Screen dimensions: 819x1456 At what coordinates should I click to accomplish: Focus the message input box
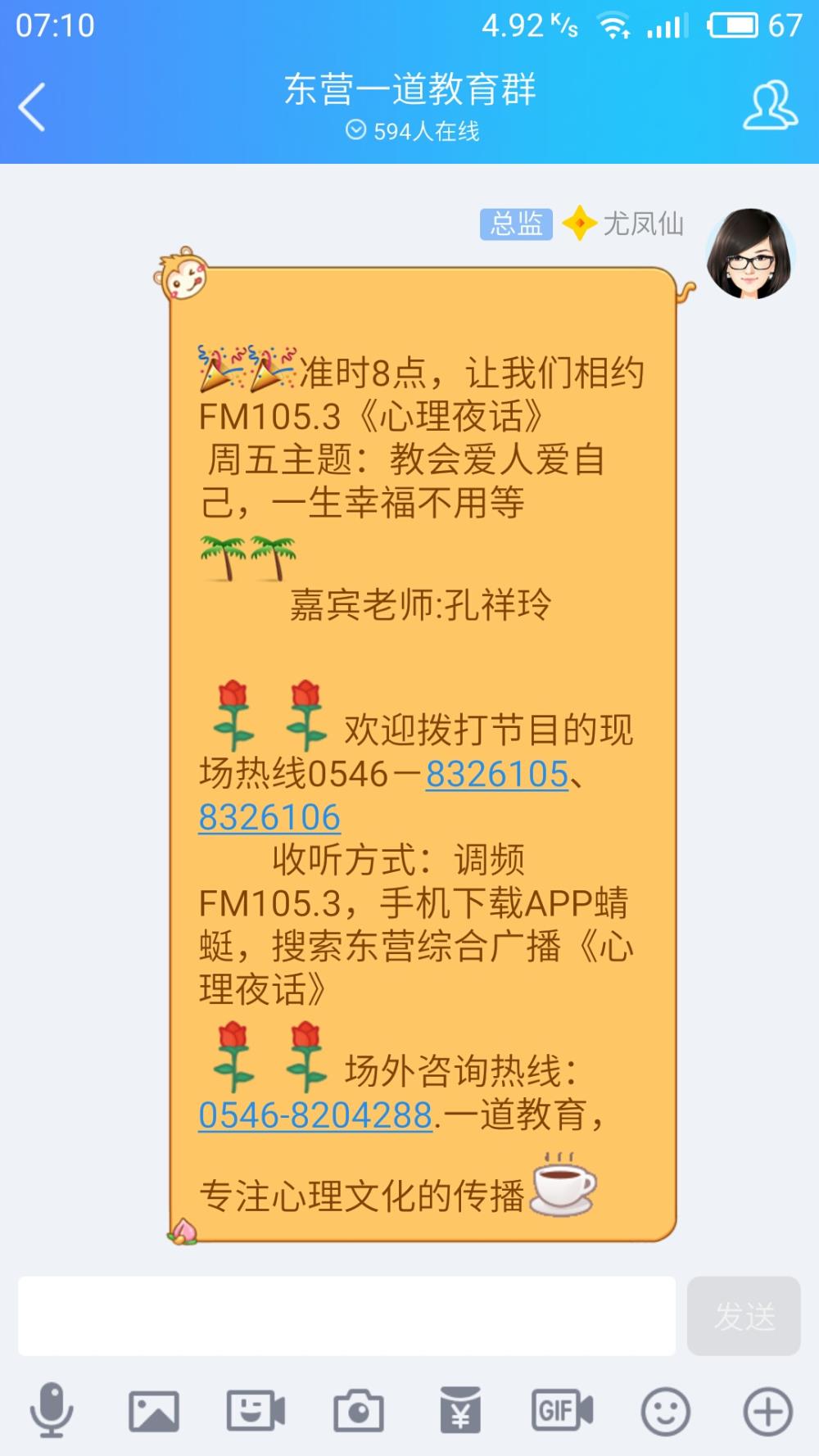tap(346, 1315)
